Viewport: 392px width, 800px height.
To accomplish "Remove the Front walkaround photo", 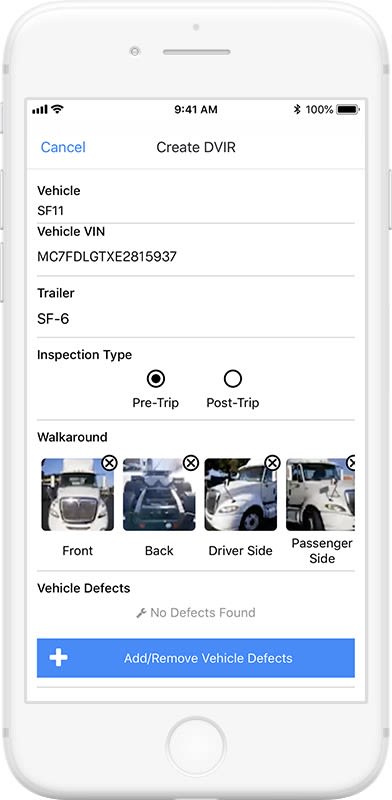I will point(109,463).
